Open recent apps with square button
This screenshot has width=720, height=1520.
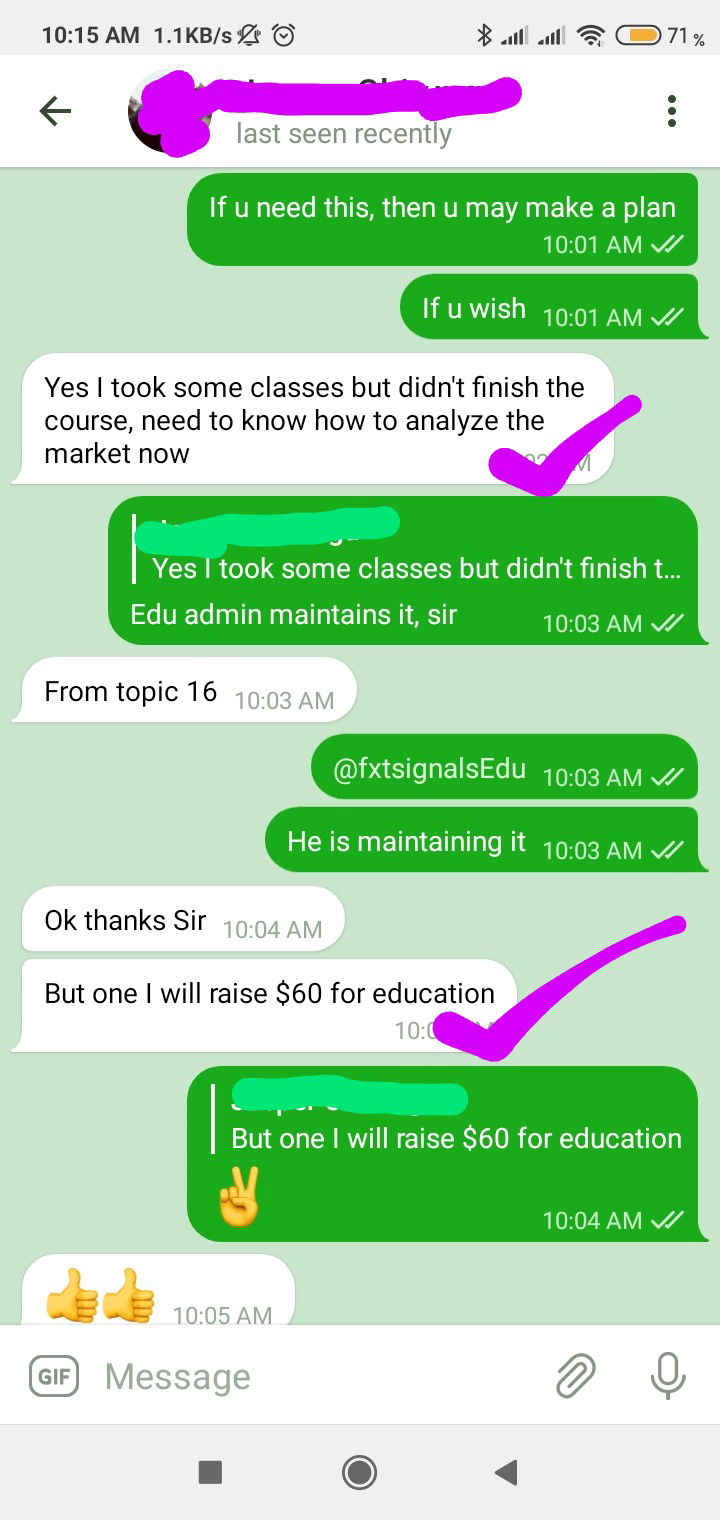click(210, 1471)
